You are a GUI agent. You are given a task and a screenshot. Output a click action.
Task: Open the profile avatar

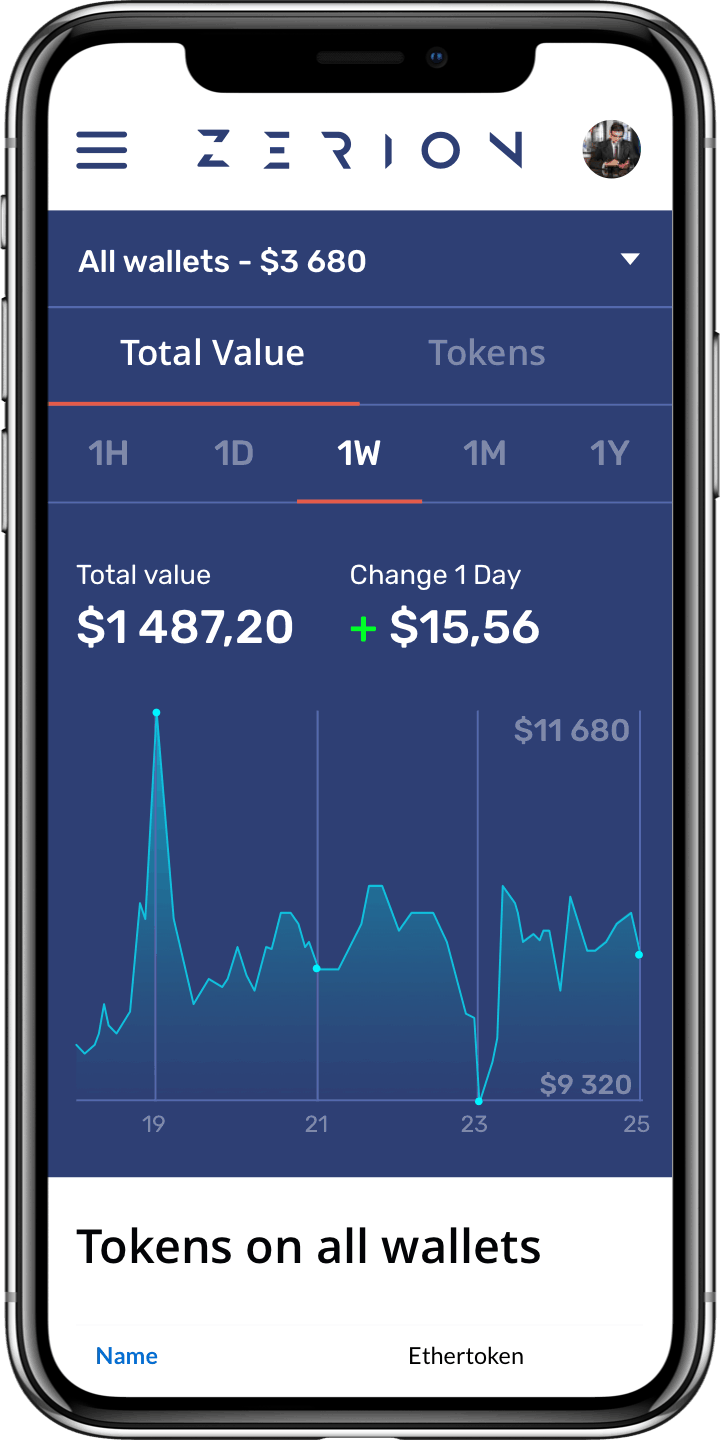[611, 150]
